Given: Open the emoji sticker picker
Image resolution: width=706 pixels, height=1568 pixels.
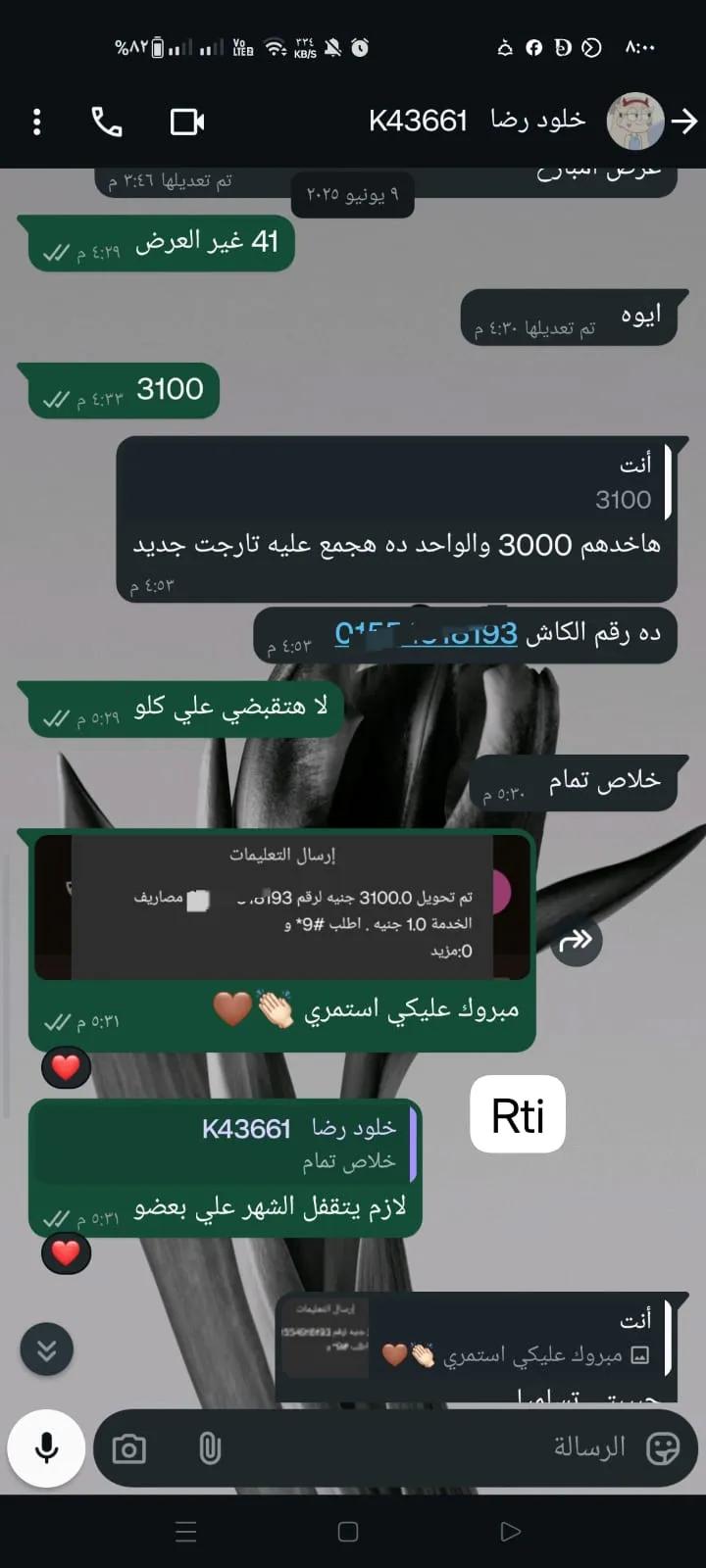Looking at the screenshot, I should pyautogui.click(x=663, y=1448).
